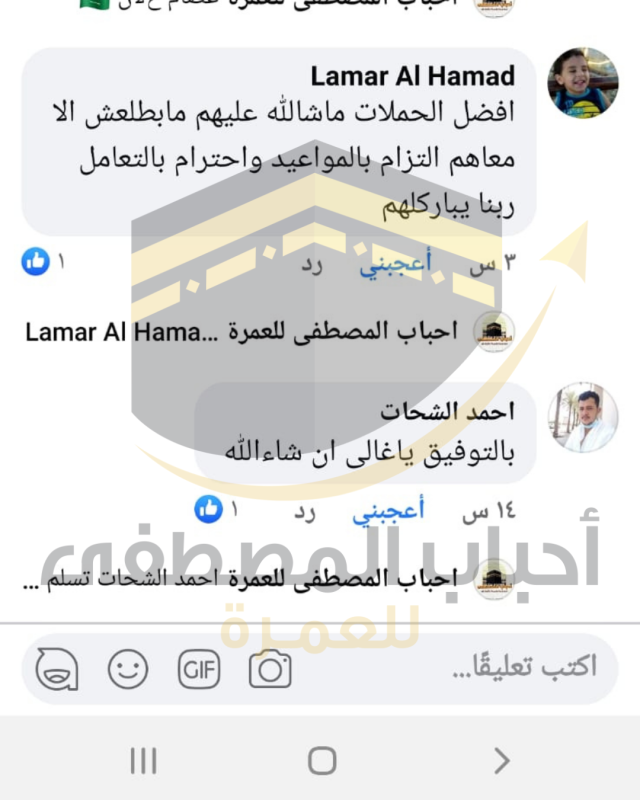
Task: Open the GIF picker
Action: coord(199,669)
